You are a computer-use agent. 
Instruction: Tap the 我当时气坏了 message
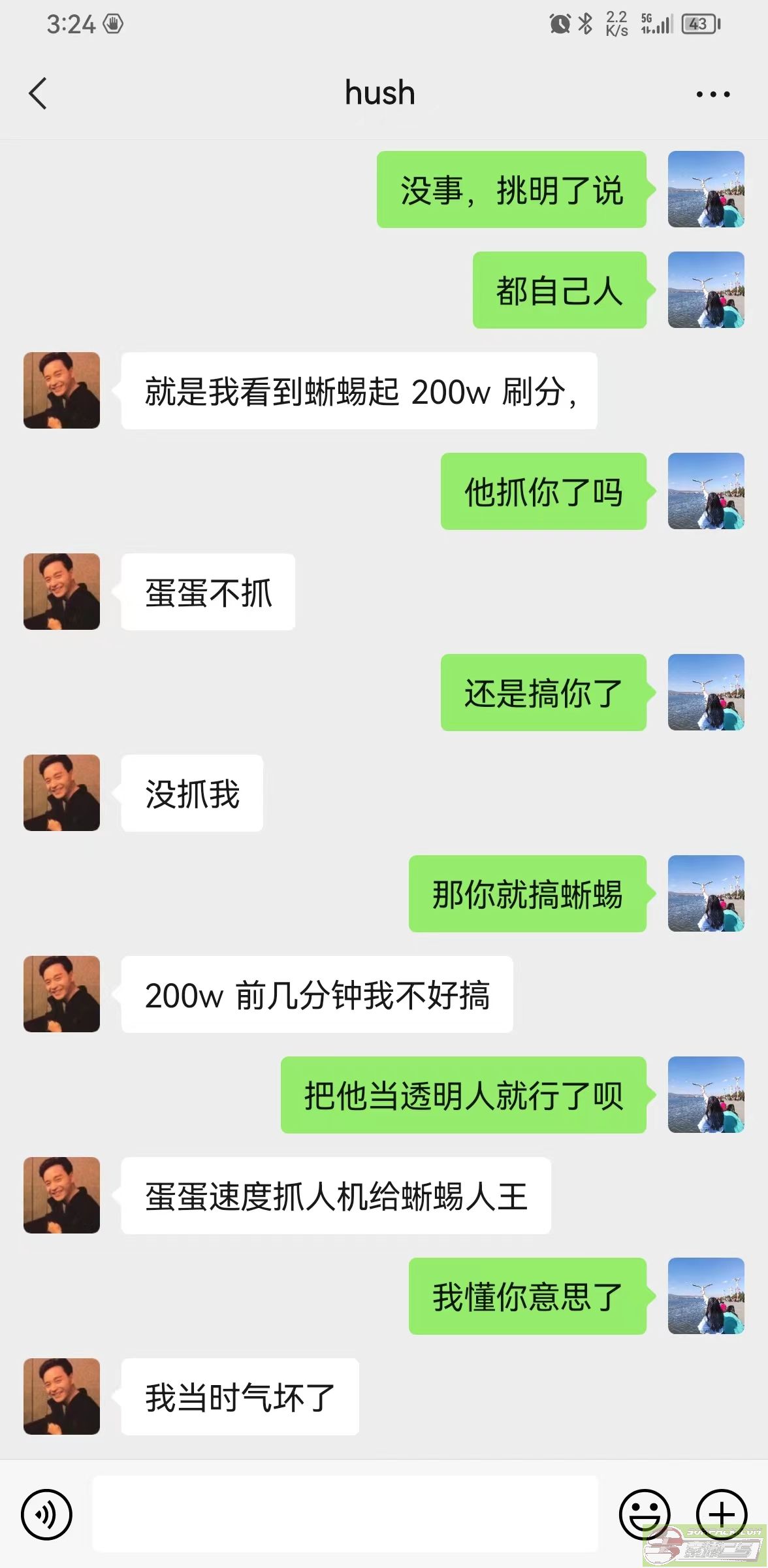pos(239,1397)
